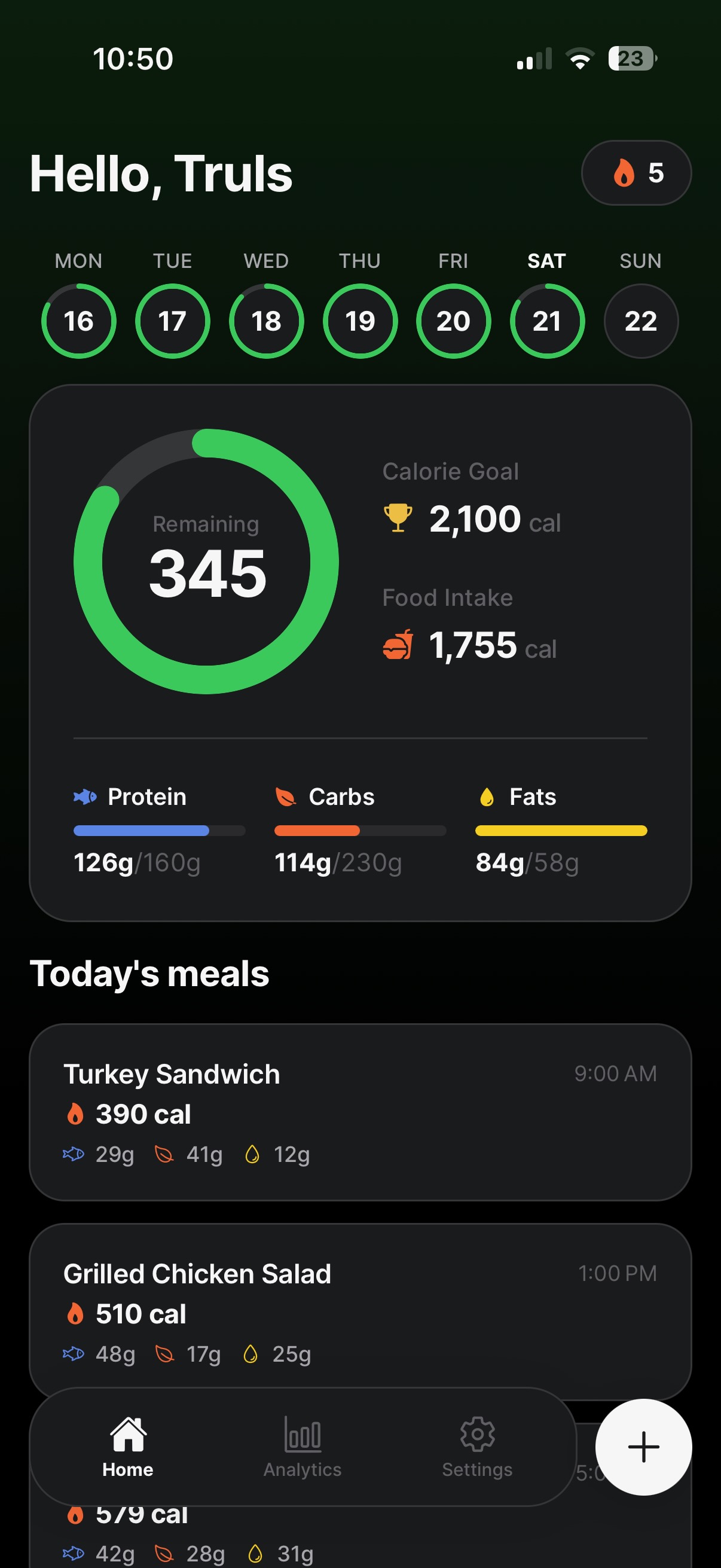Select Sunday the 22nd day circle
721x1568 pixels.
pyautogui.click(x=640, y=321)
